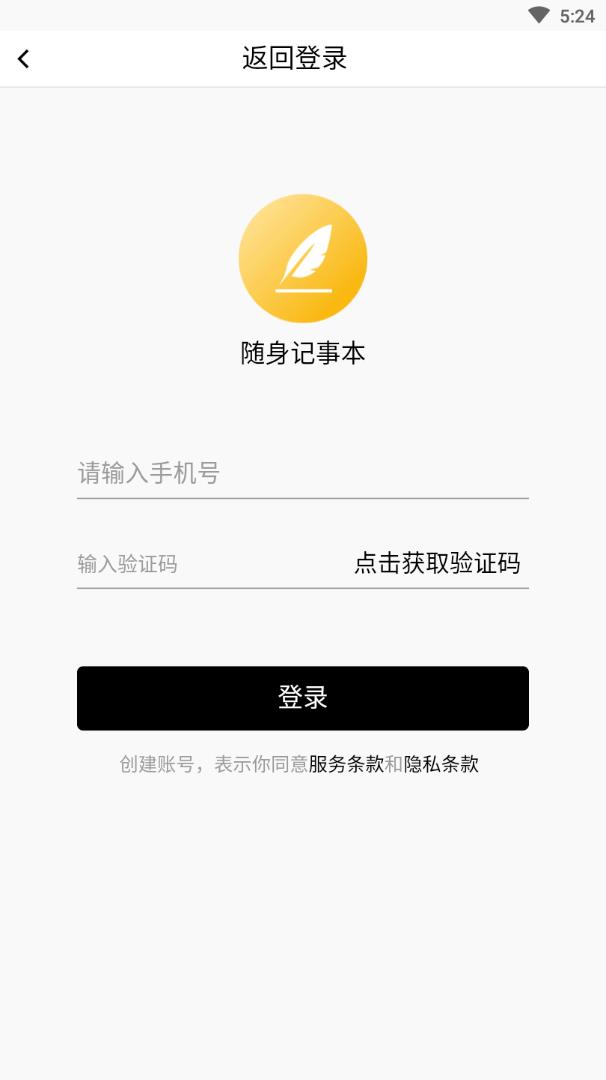
Task: Tap the black 登录 login button
Action: pos(302,698)
